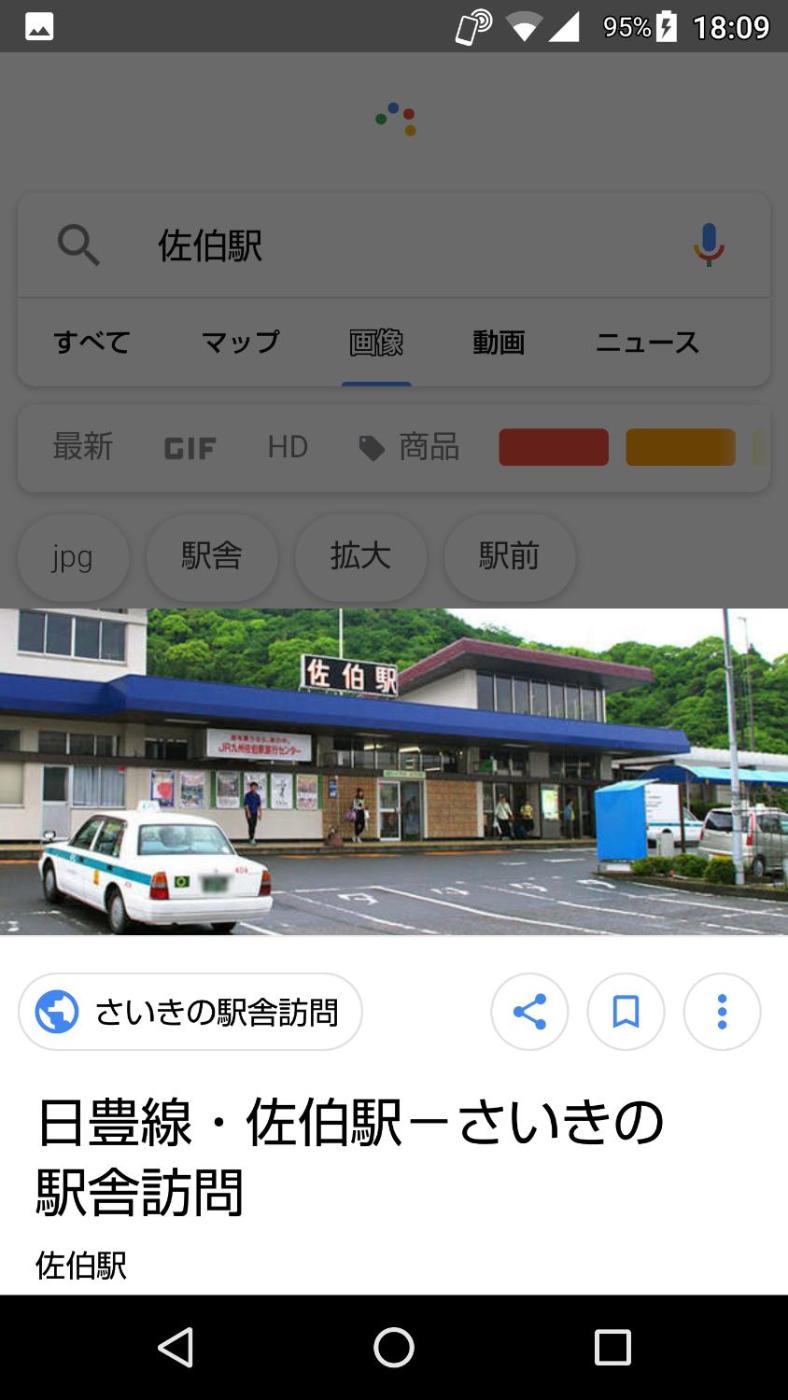788x1400 pixels.
Task: Filter images by 最新
Action: [83, 447]
